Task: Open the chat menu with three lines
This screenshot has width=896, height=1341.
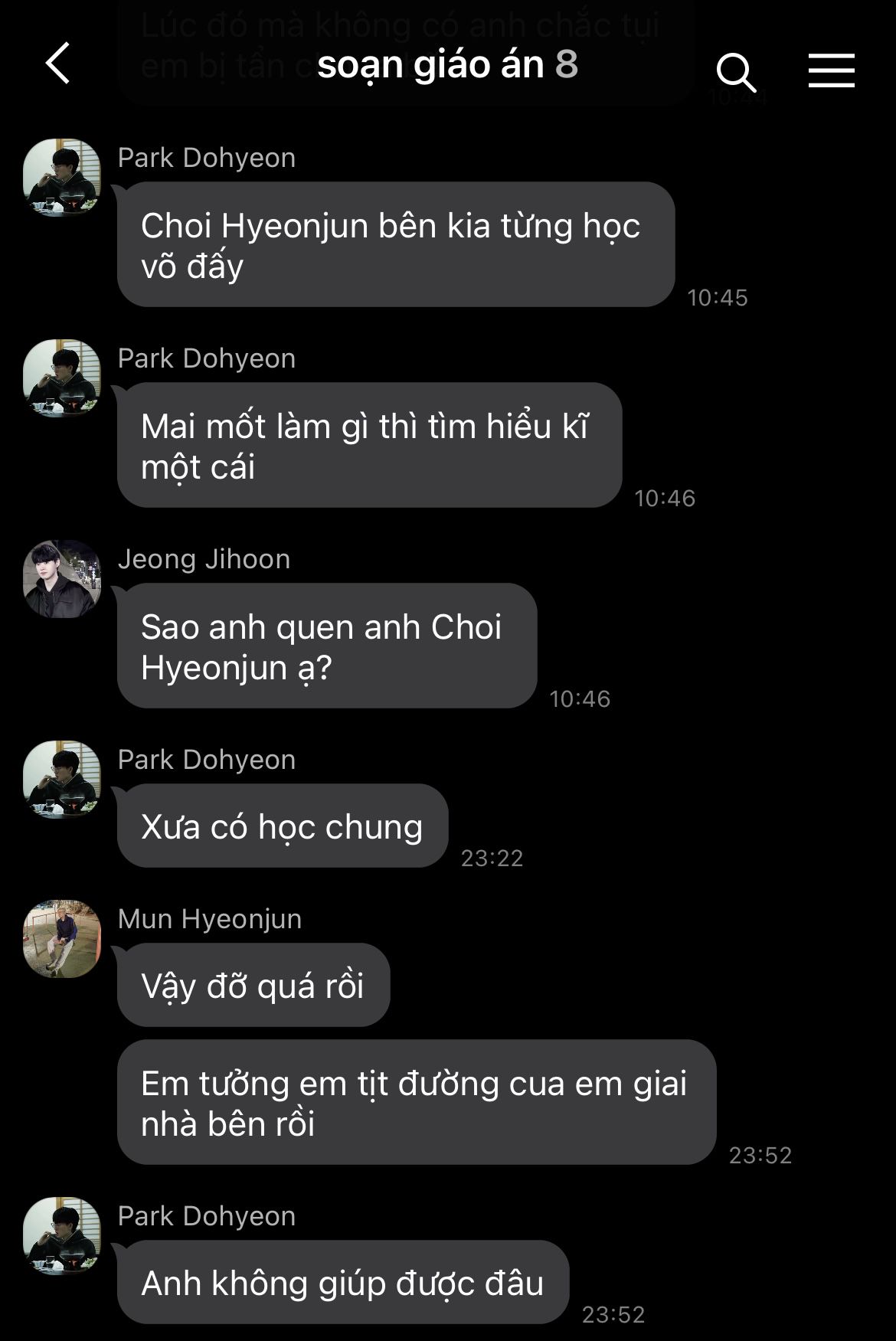Action: coord(831,71)
